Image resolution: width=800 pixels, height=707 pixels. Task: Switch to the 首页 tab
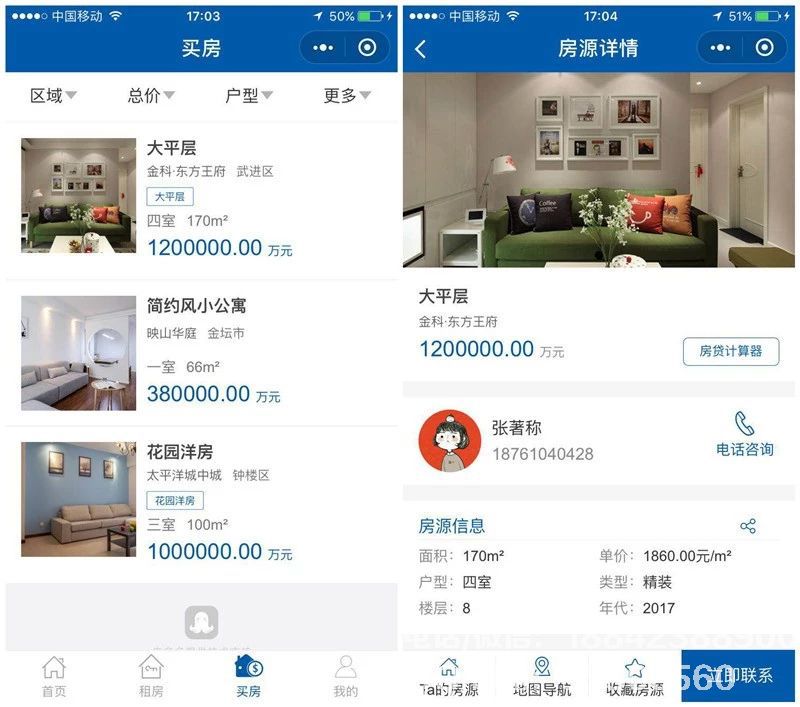(x=54, y=677)
